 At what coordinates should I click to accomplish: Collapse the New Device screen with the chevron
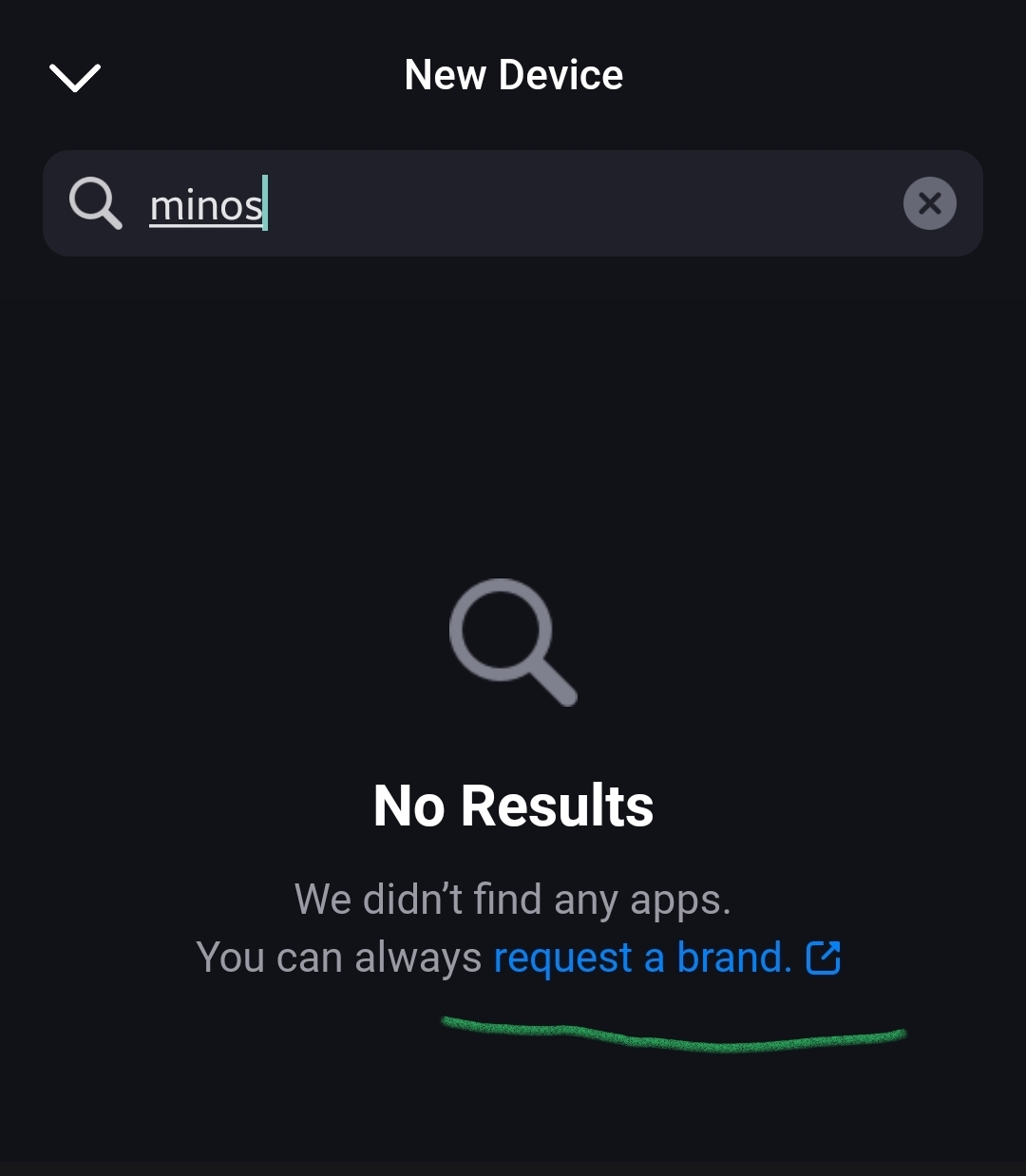click(74, 78)
